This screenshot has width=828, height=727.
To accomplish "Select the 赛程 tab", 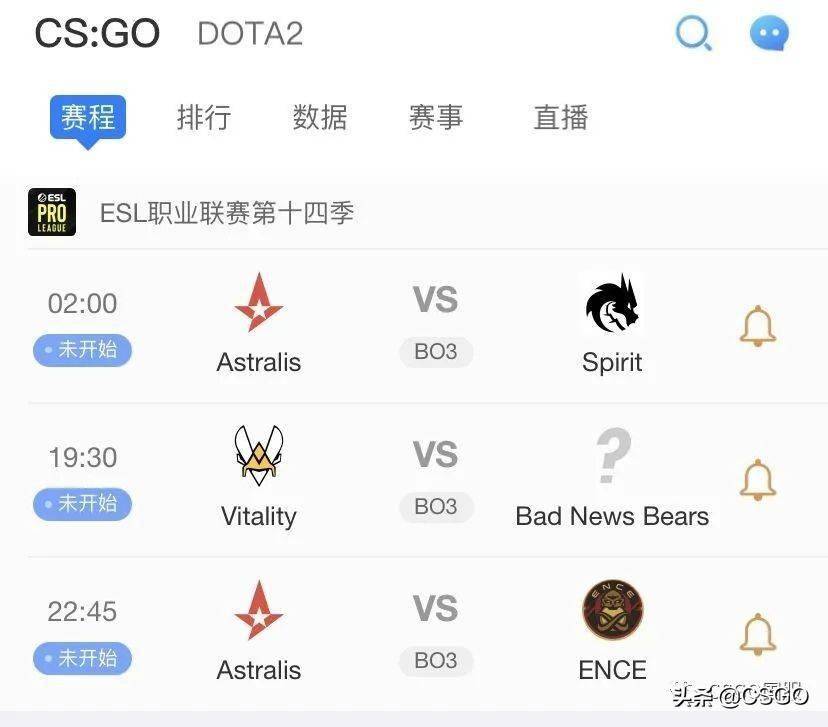I will (88, 118).
